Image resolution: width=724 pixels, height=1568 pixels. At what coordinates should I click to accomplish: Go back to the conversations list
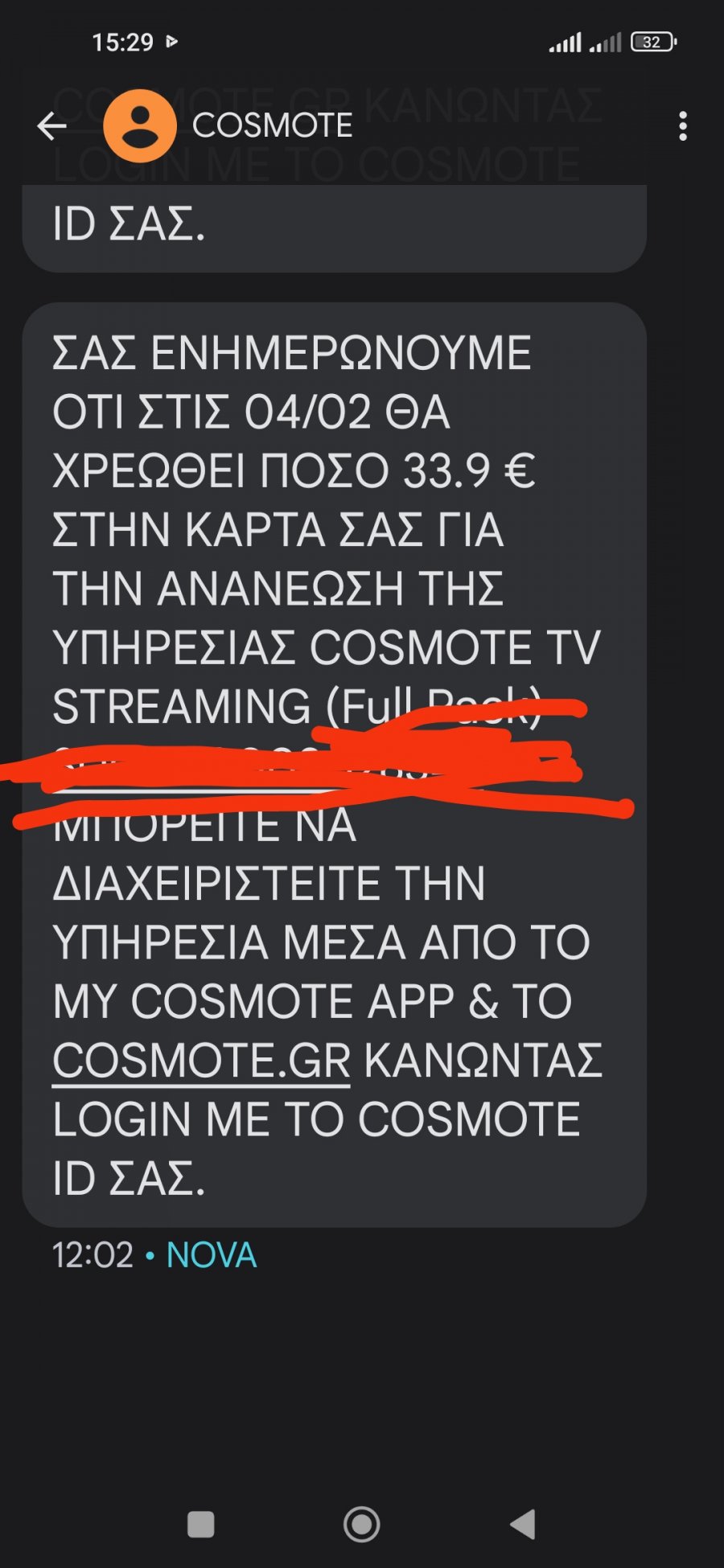click(x=51, y=126)
